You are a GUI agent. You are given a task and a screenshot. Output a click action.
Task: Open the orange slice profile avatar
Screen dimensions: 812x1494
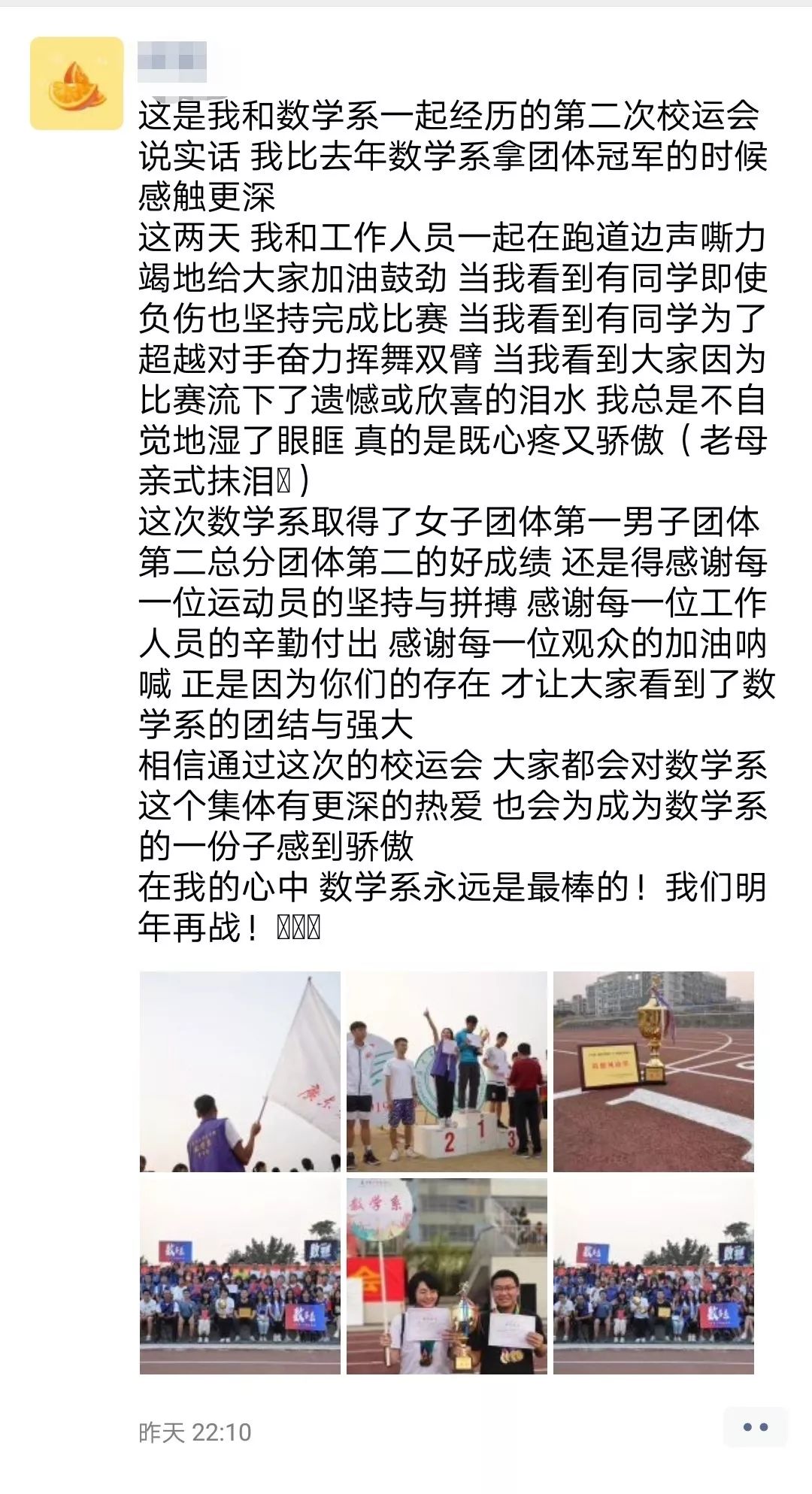pos(77,83)
